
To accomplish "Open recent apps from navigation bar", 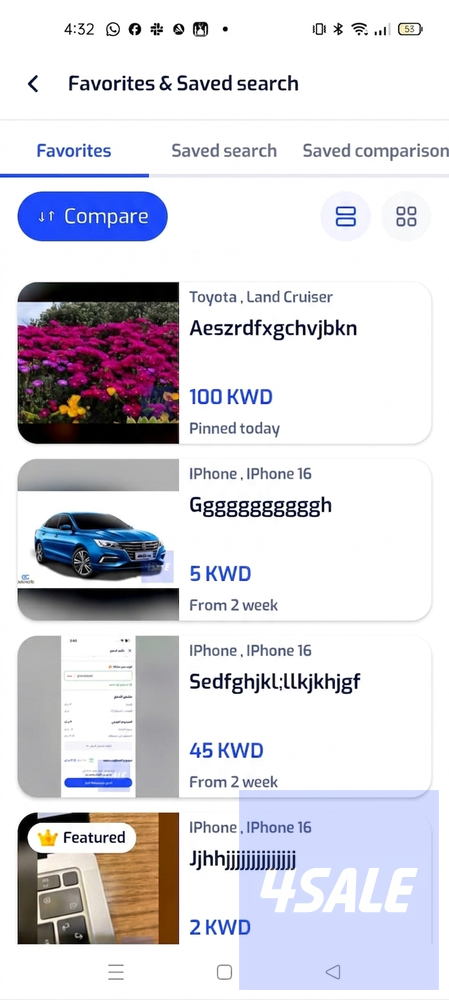I will [115, 972].
